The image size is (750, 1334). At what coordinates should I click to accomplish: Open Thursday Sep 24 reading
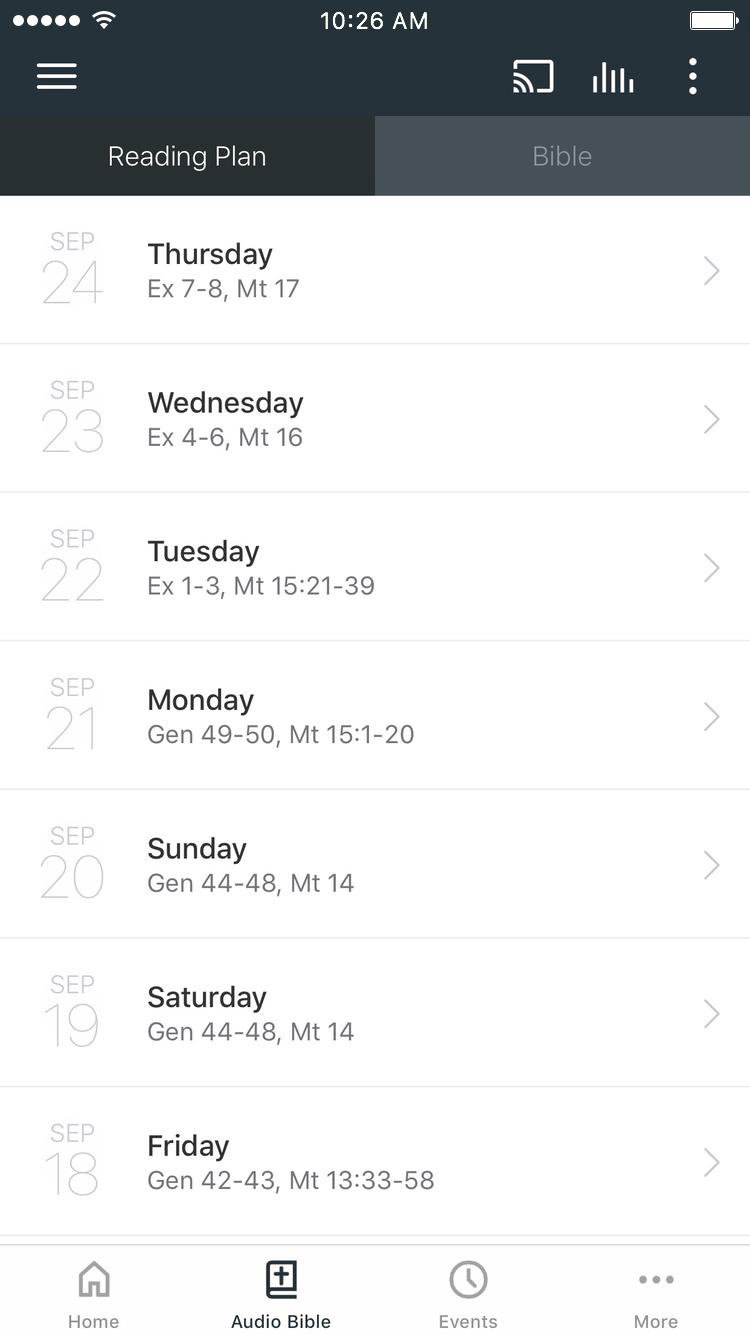click(375, 270)
